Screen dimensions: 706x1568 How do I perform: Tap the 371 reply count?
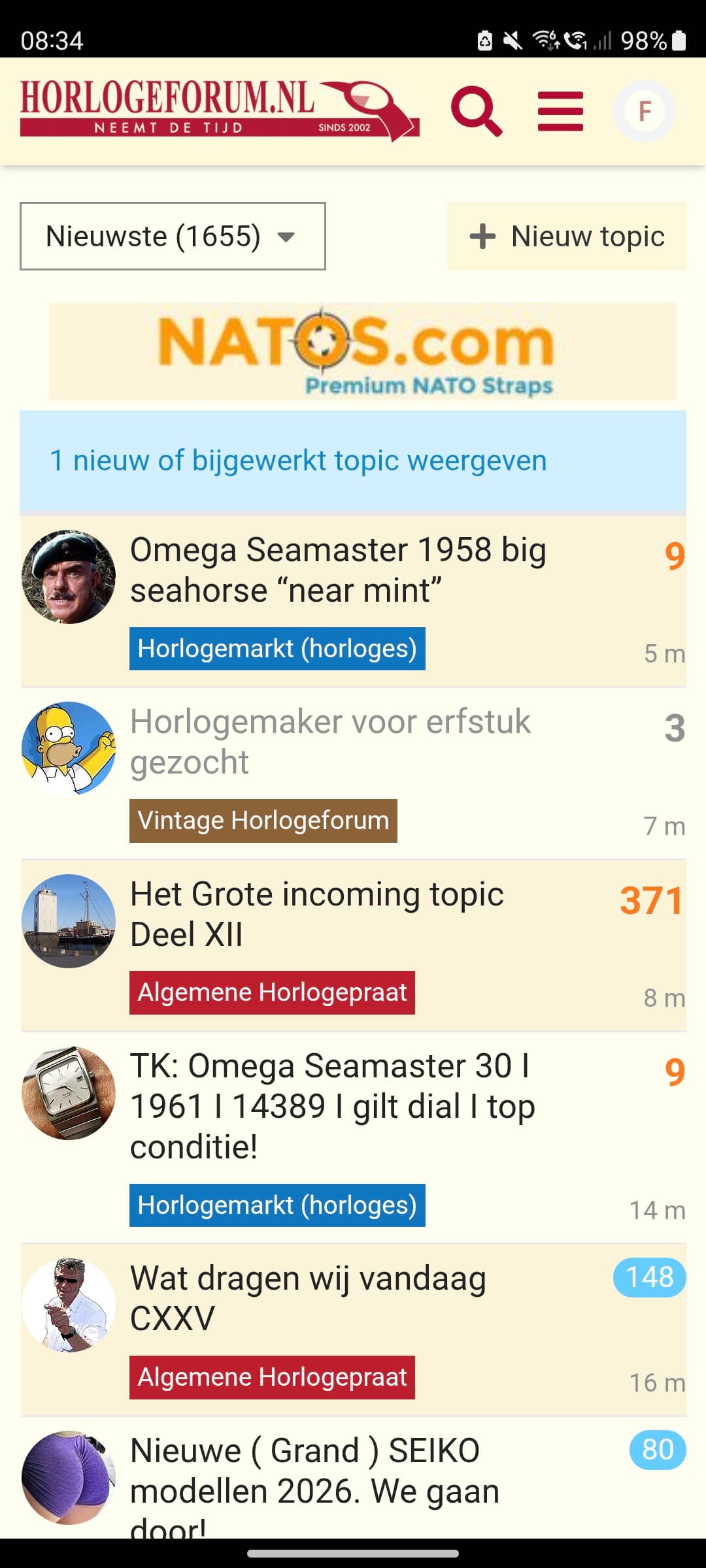[x=651, y=900]
